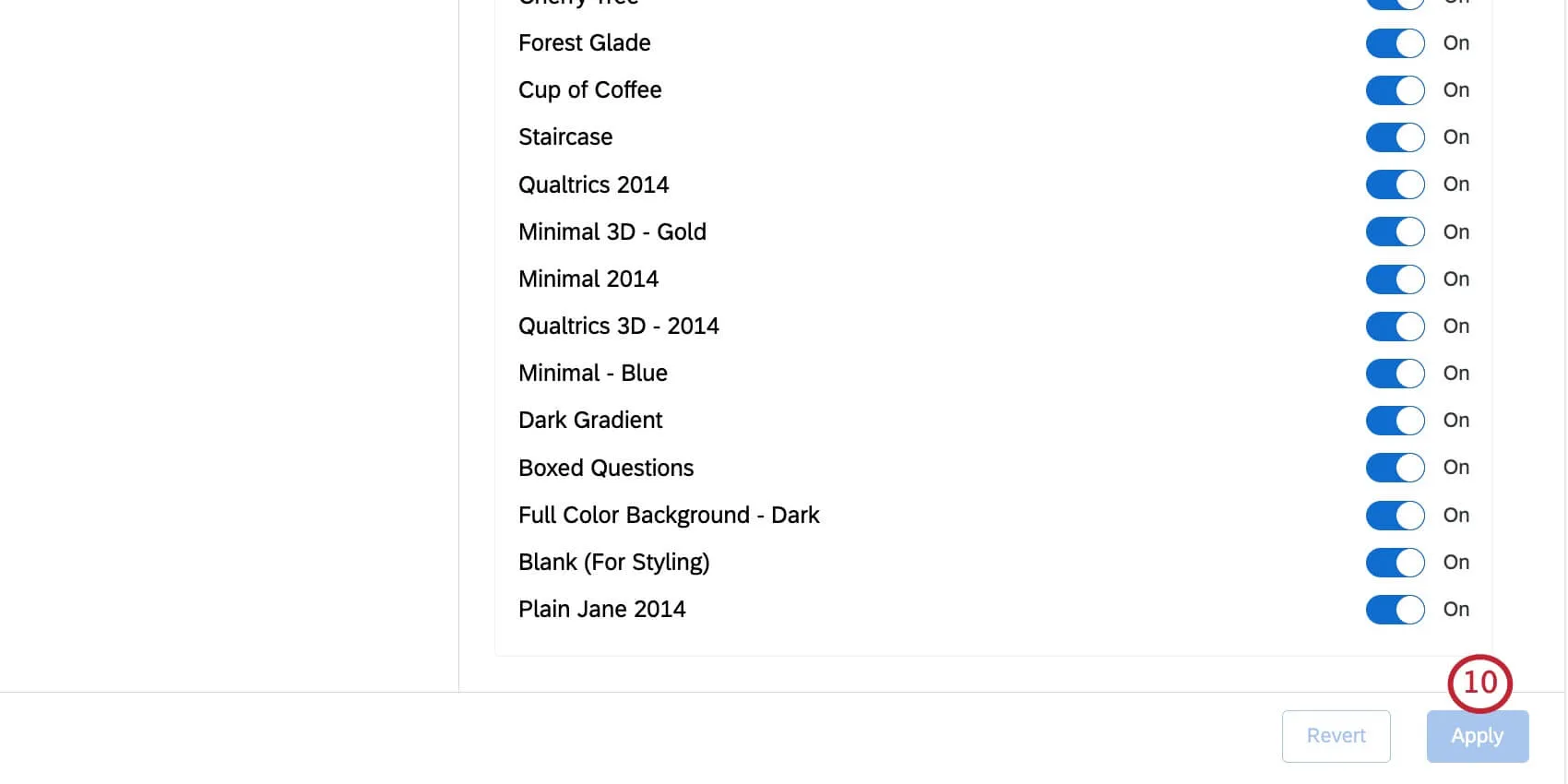The width and height of the screenshot is (1568, 784).
Task: Toggle the Qualtrics 2014 theme
Action: pos(1395,184)
